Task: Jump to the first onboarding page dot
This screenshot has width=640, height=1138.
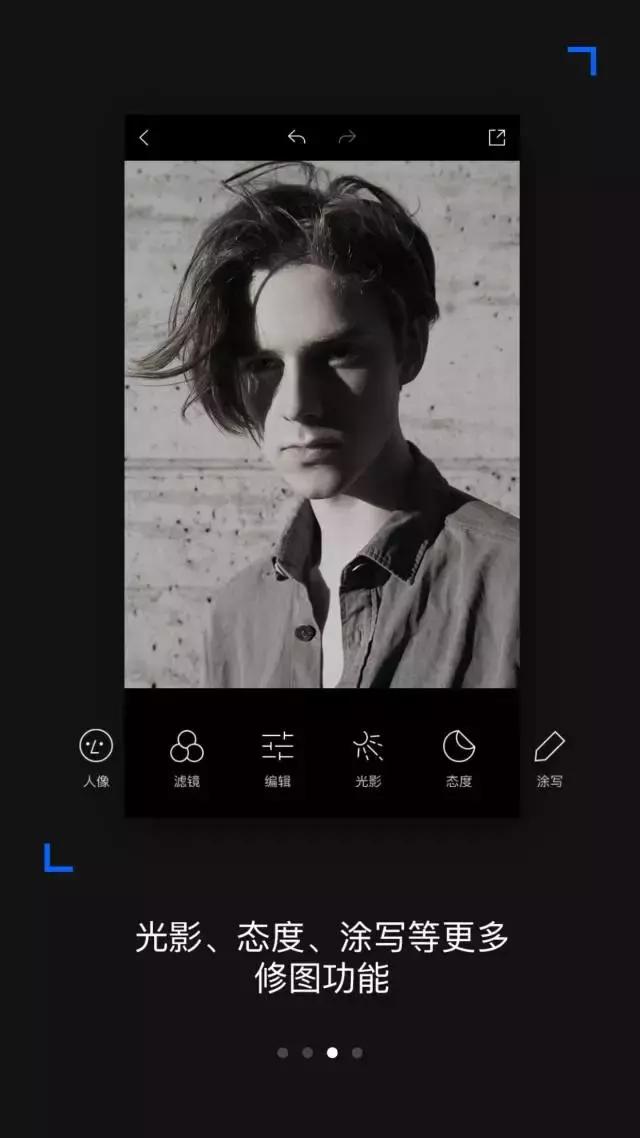Action: pyautogui.click(x=283, y=1052)
